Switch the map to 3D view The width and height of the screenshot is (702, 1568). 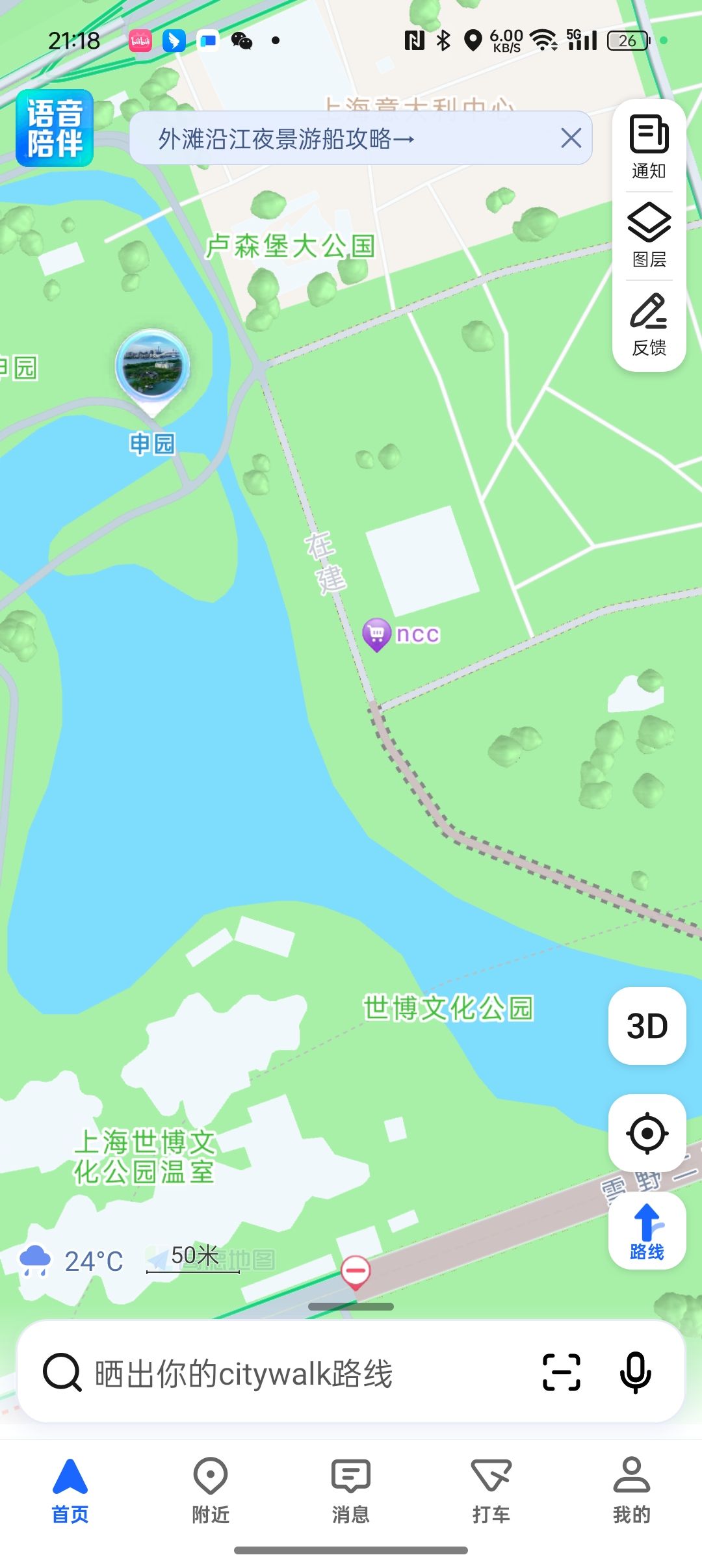647,1026
